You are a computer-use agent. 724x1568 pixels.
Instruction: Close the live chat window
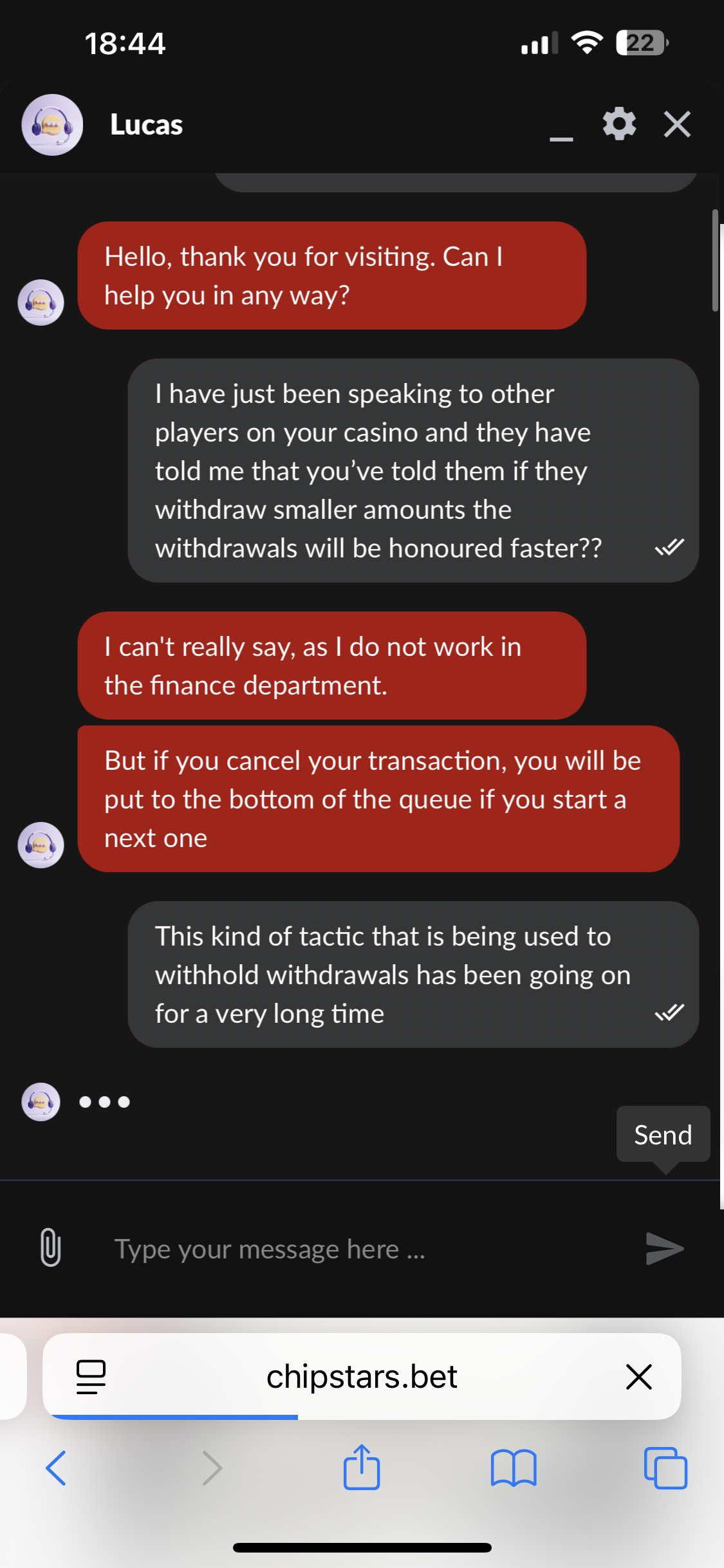click(x=677, y=124)
